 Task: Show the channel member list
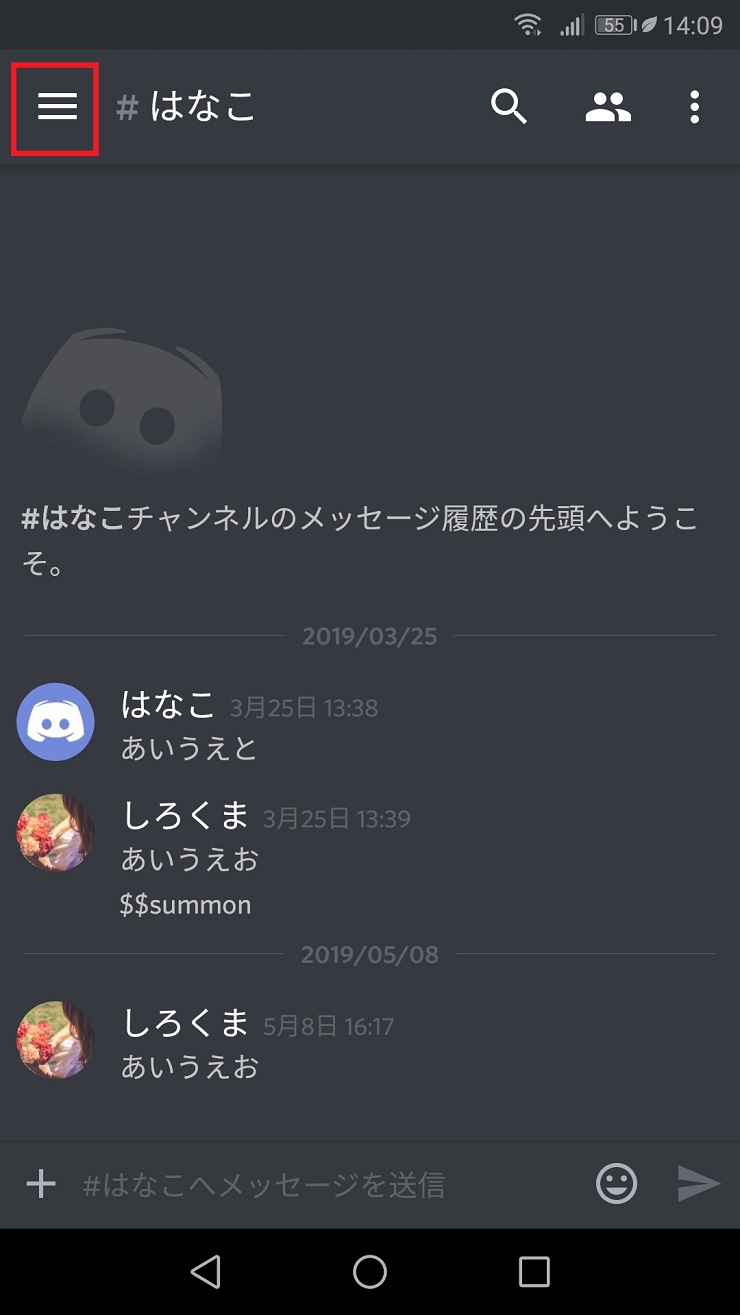point(607,107)
